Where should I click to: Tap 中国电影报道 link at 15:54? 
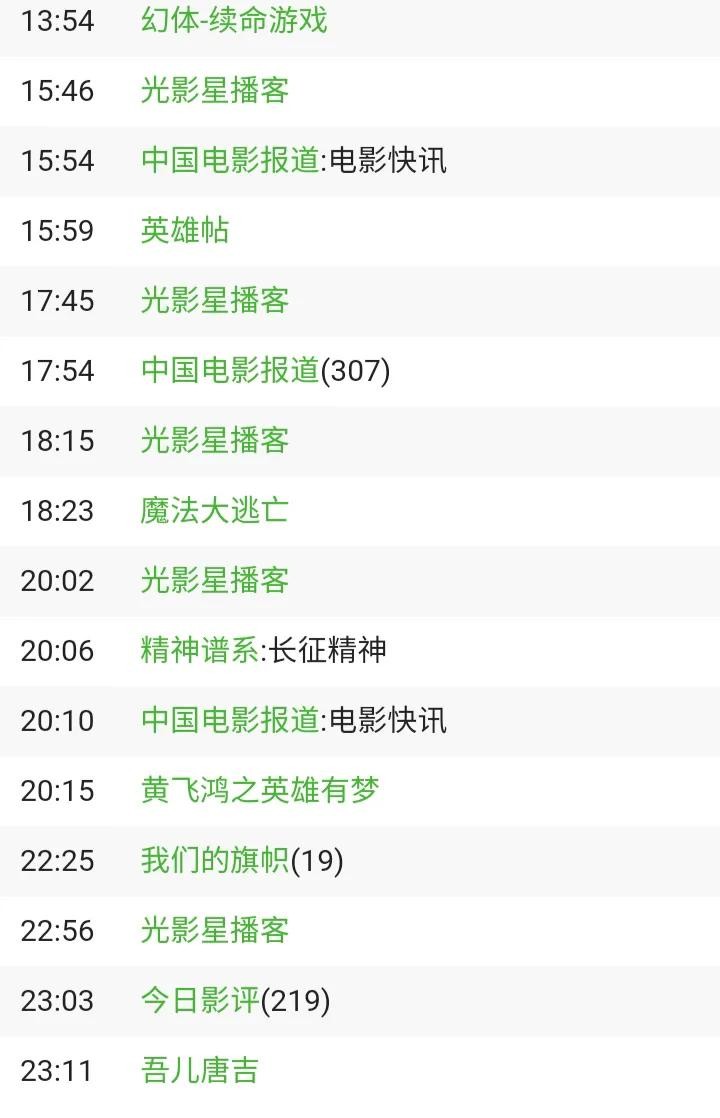230,160
